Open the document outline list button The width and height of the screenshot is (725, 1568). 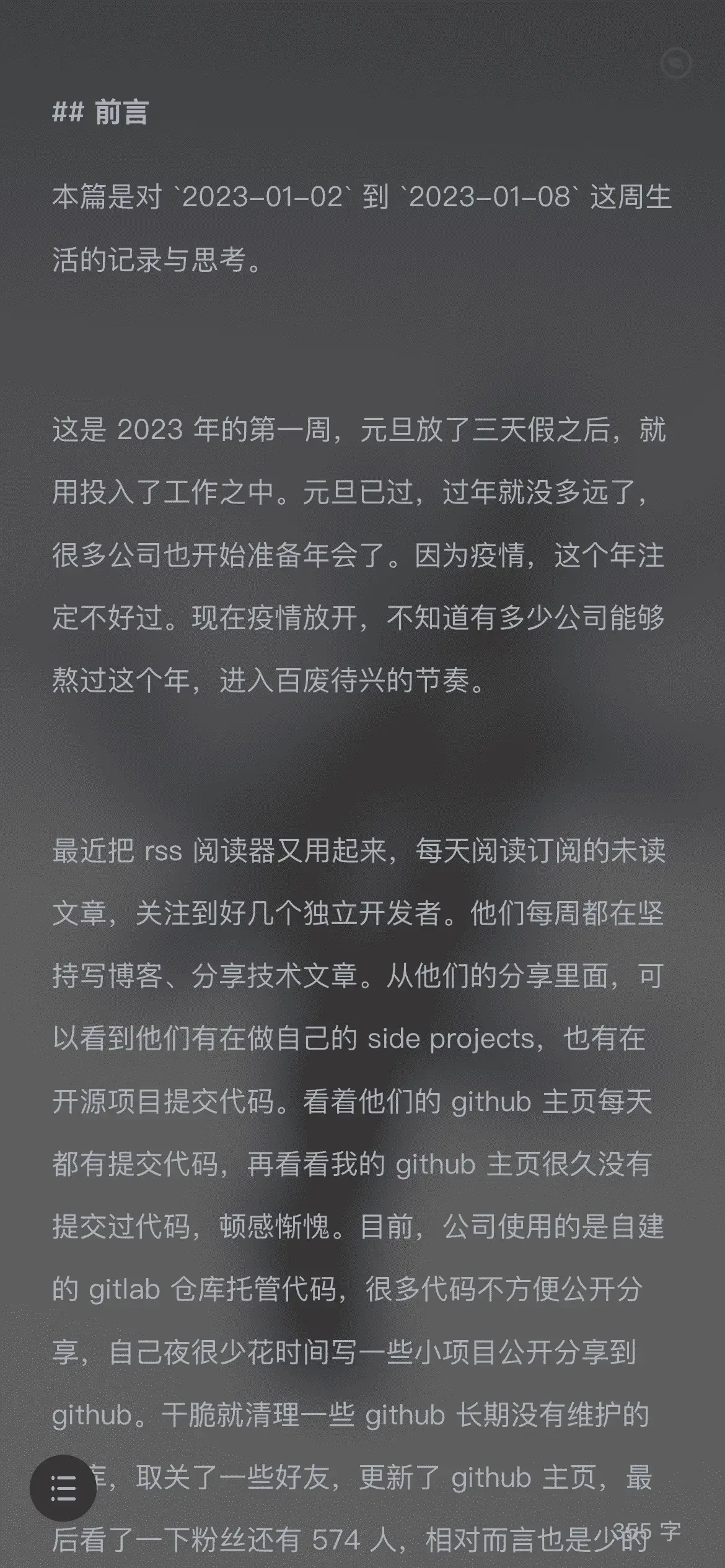[63, 1488]
